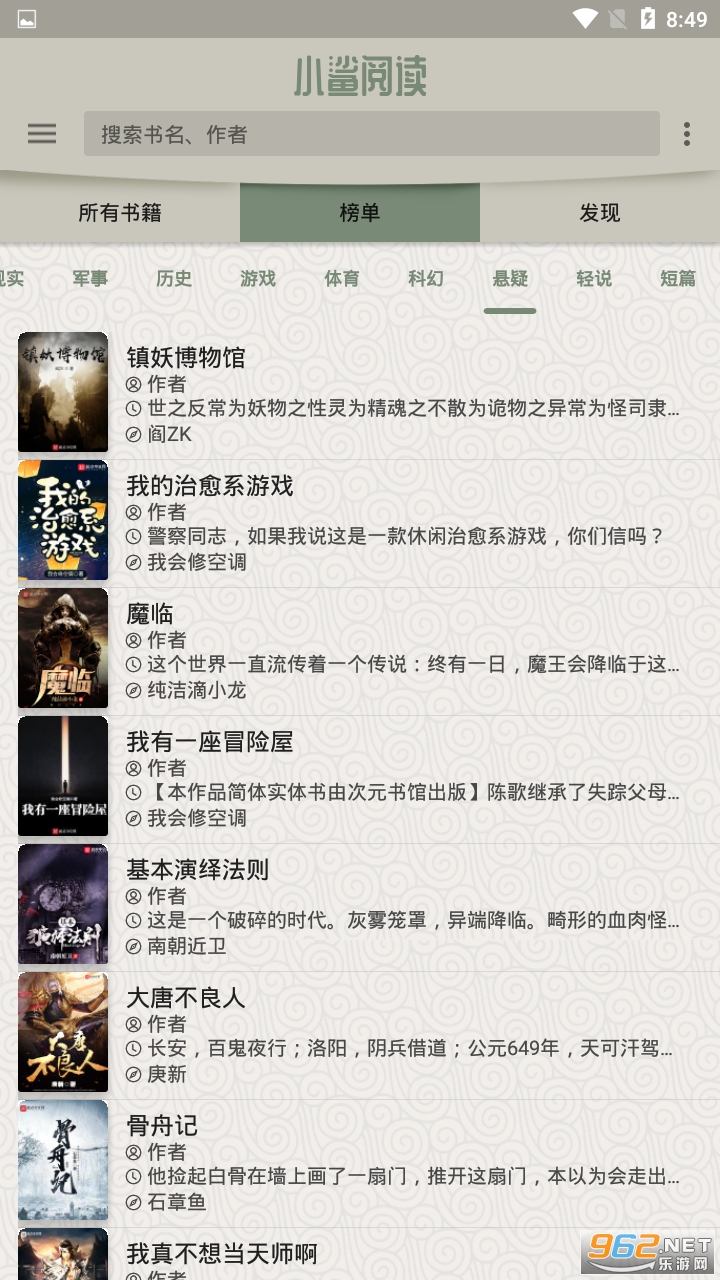720x1280 pixels.
Task: Open the three-dot overflow menu
Action: click(x=686, y=134)
